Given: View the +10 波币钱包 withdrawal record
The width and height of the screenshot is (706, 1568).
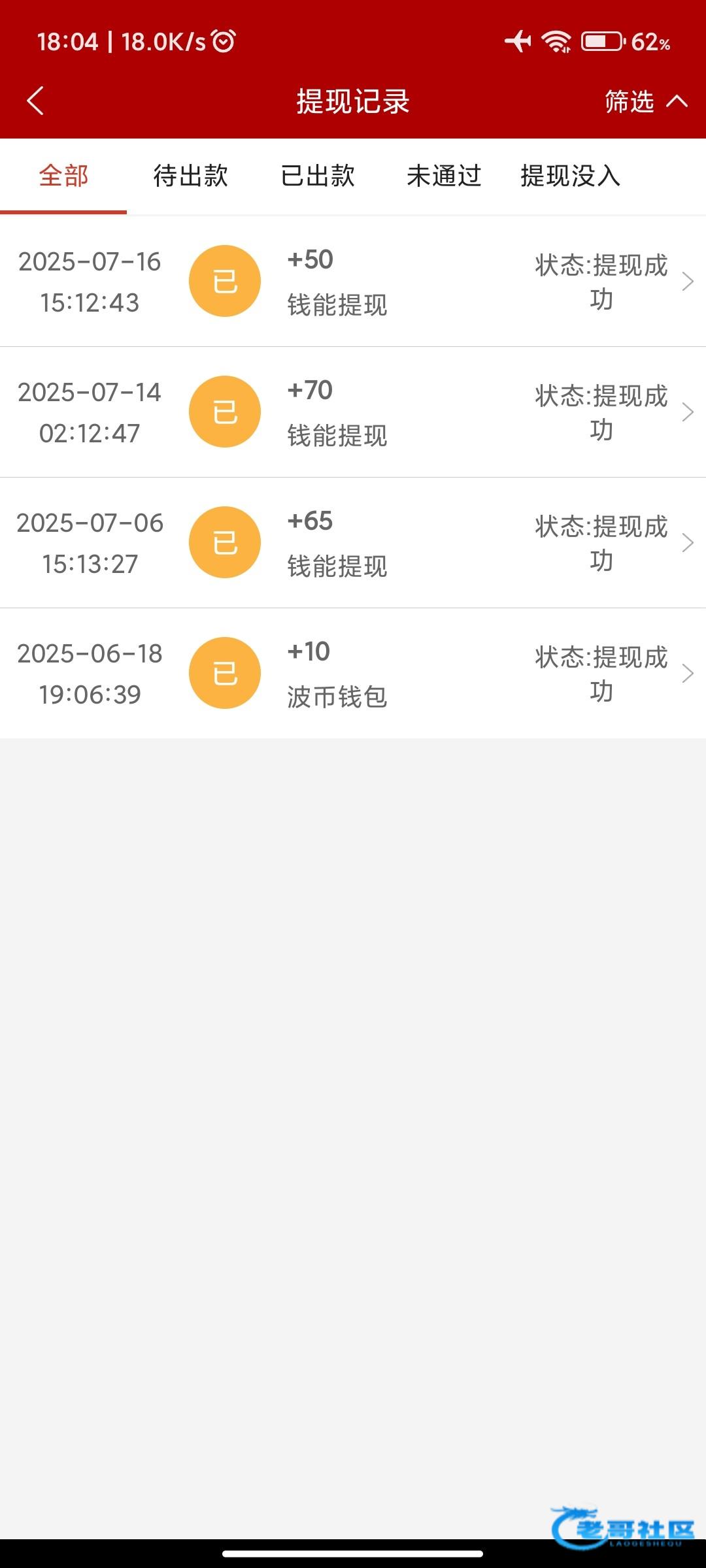Looking at the screenshot, I should point(353,674).
